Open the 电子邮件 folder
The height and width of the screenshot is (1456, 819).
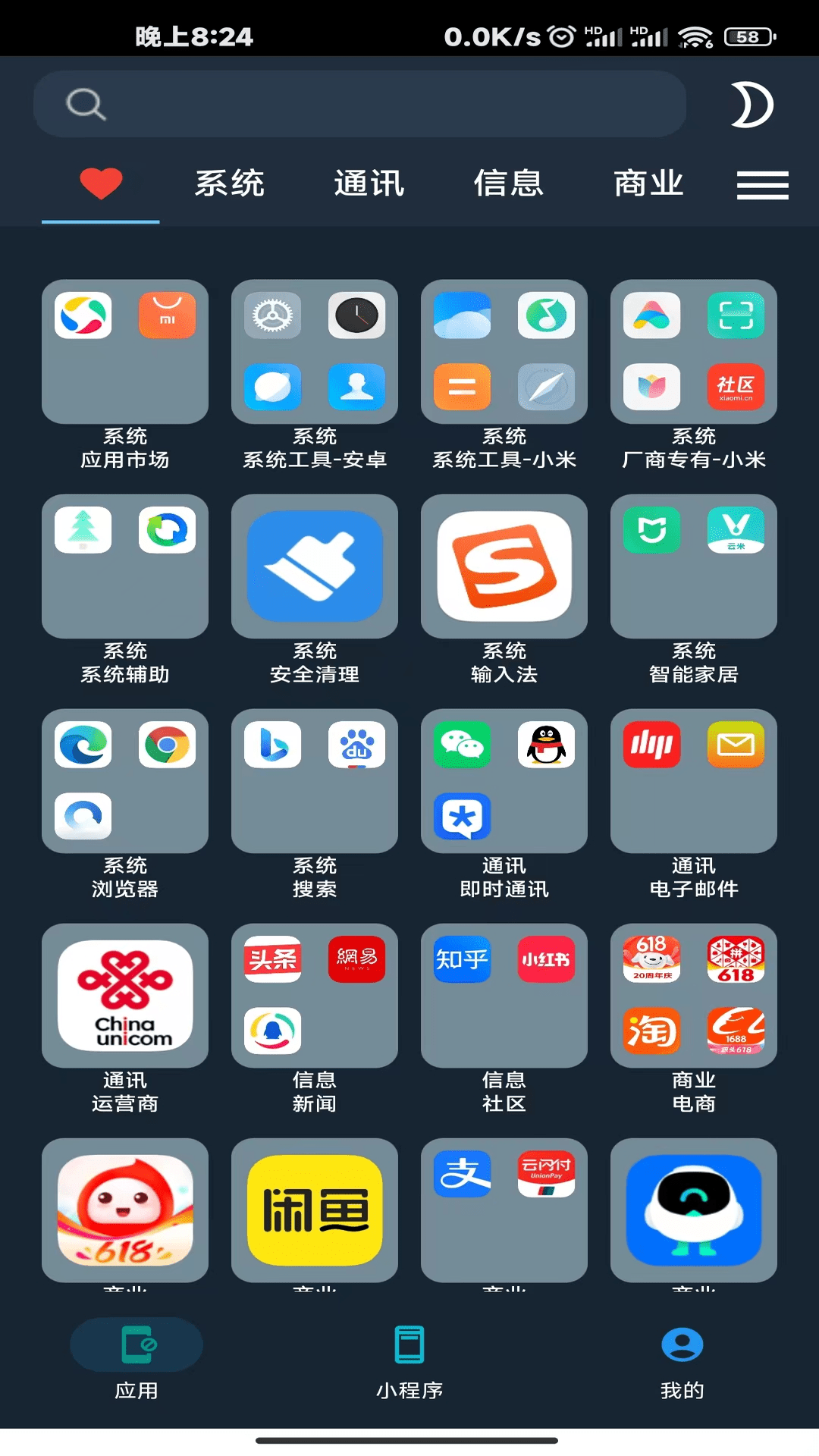point(694,781)
